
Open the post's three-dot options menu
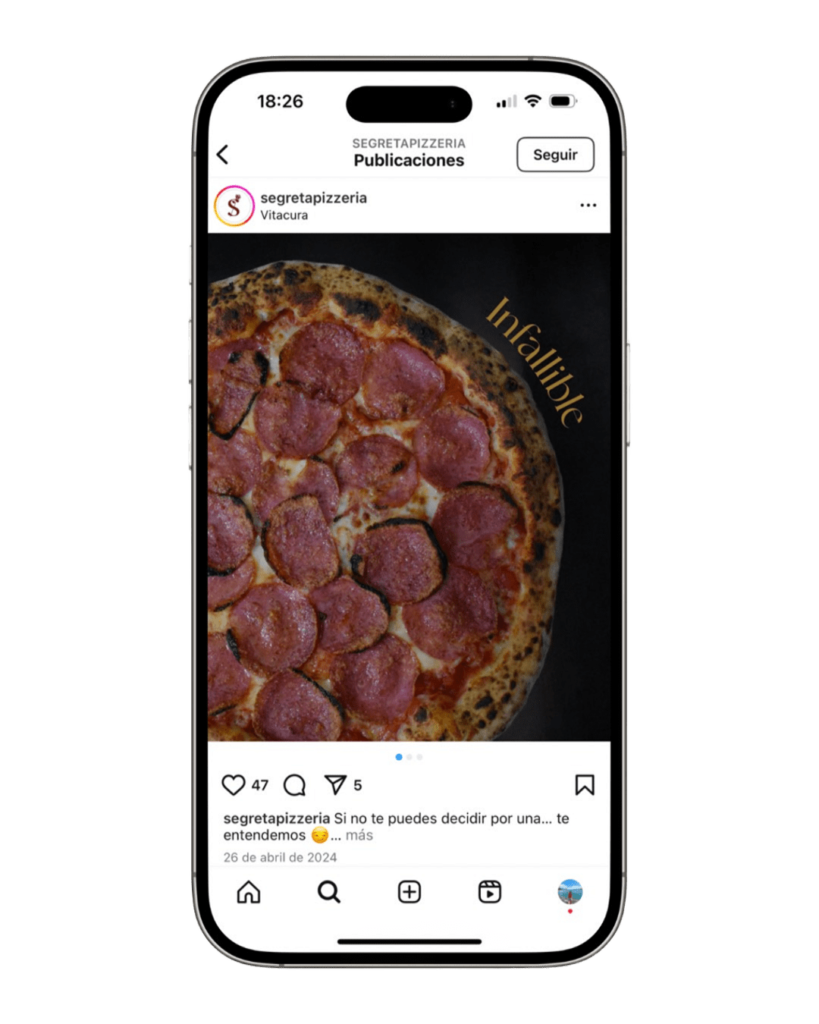coord(588,205)
